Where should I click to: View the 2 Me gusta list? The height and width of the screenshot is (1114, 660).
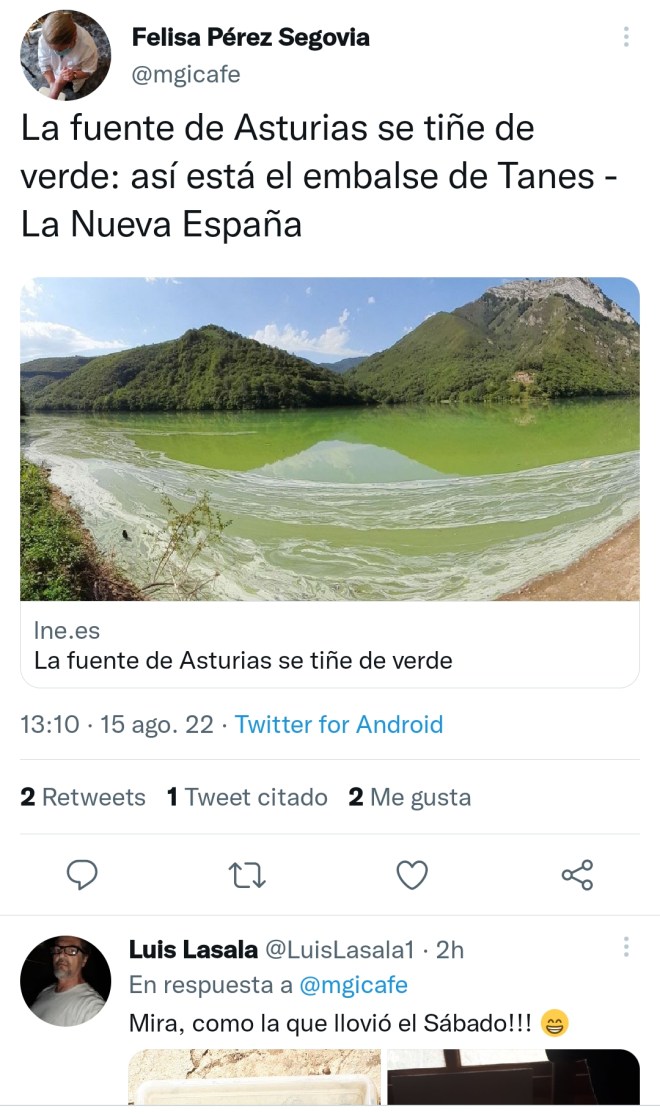point(409,797)
